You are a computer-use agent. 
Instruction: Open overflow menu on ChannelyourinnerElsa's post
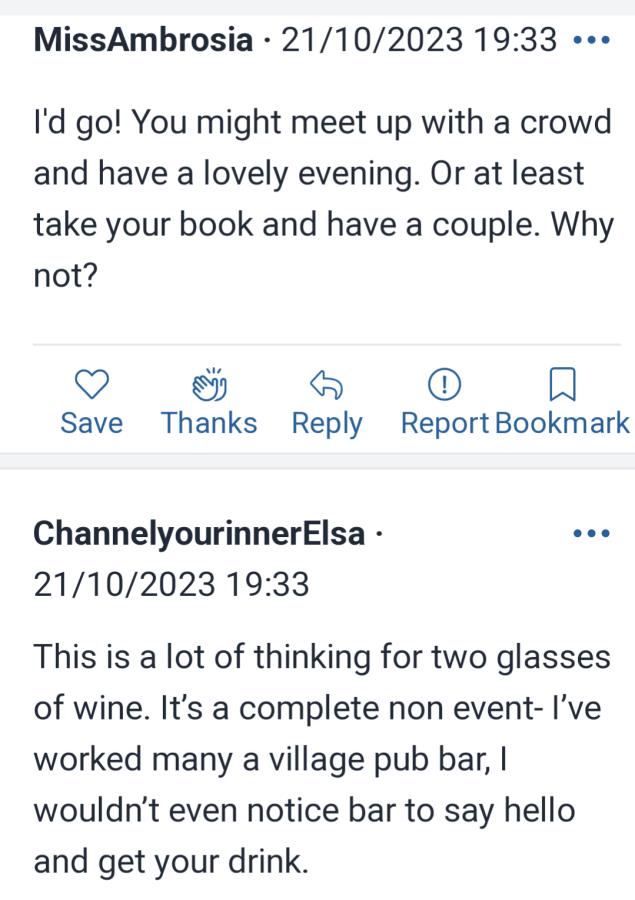point(591,534)
